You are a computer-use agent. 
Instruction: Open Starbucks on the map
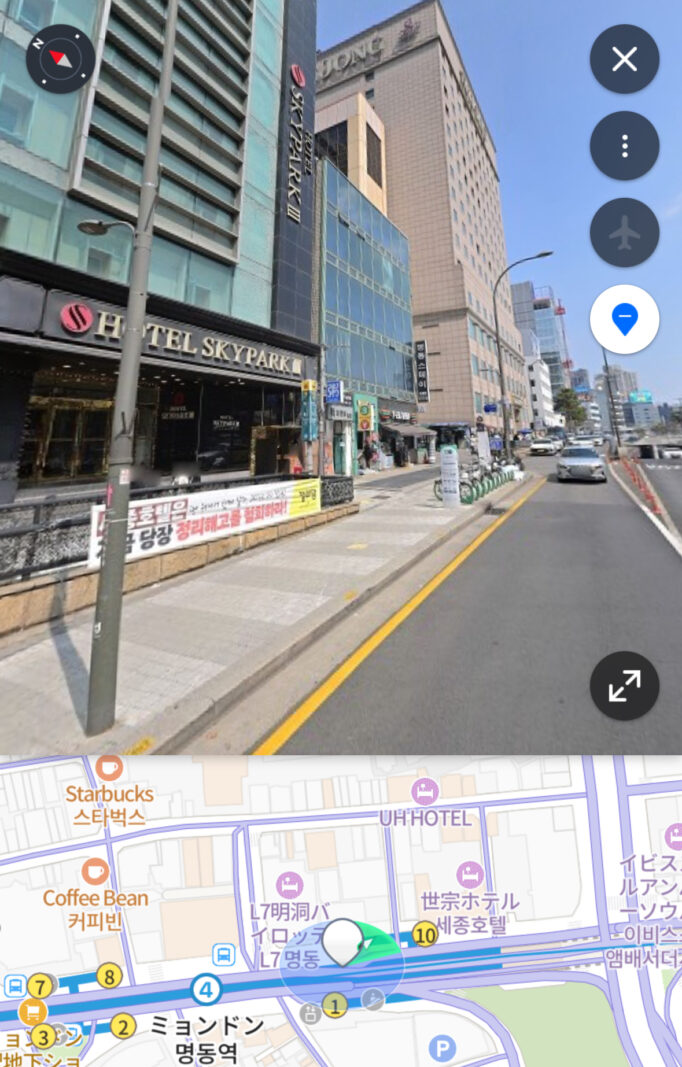click(109, 769)
